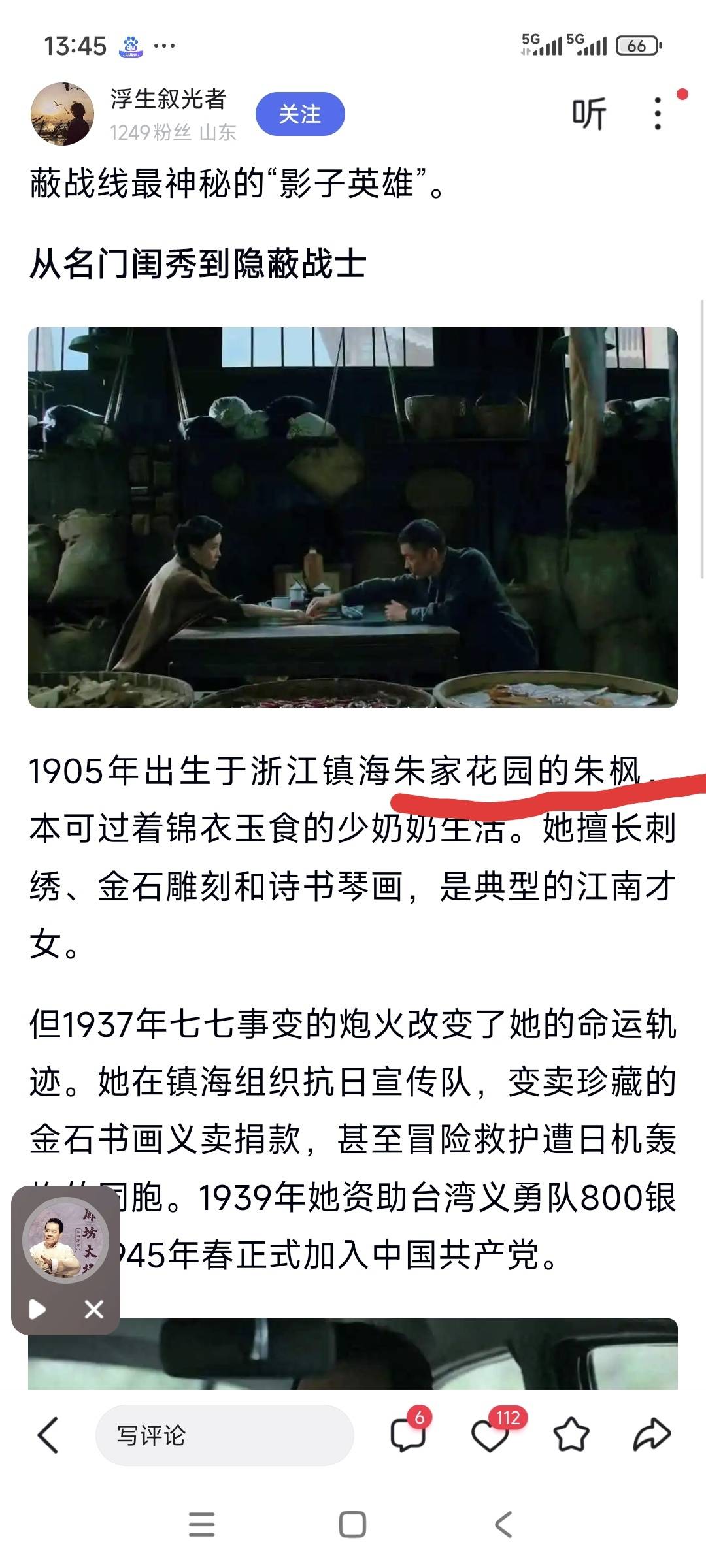
Task: Listen to the article with 听
Action: click(x=589, y=114)
